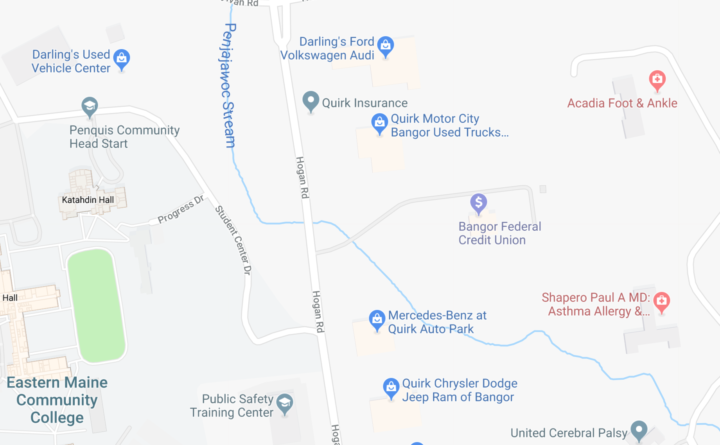Open Public Safety Training Center marker
This screenshot has height=445, width=720.
[x=286, y=404]
